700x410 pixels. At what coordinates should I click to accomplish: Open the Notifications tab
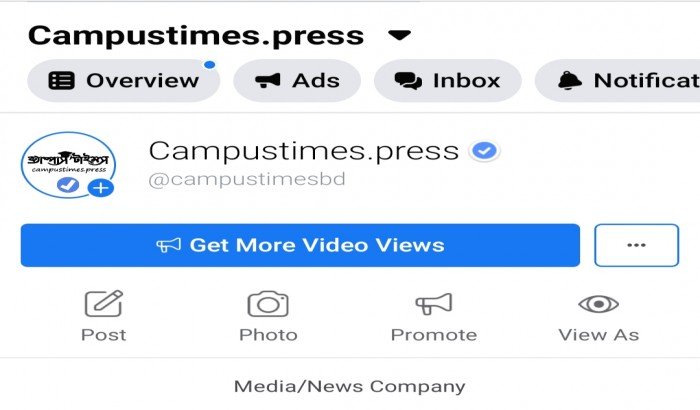pyautogui.click(x=617, y=81)
